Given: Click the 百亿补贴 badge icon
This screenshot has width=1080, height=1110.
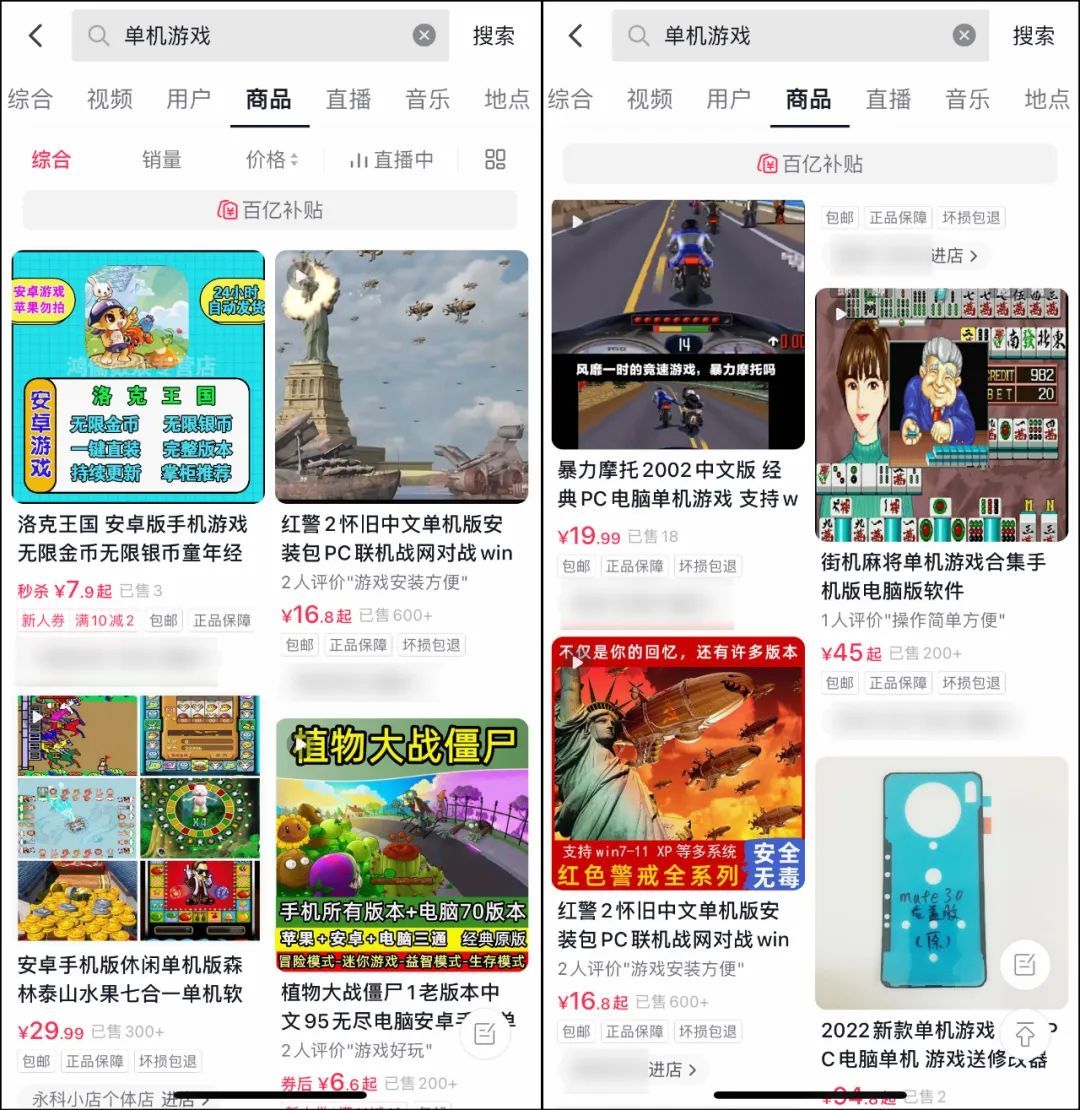Looking at the screenshot, I should pos(227,208).
